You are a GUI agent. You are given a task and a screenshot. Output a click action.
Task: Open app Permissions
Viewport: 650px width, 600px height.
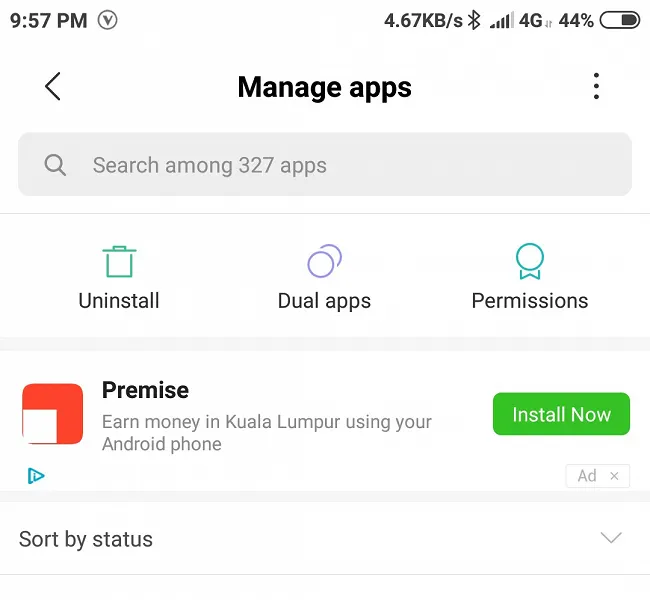(529, 277)
